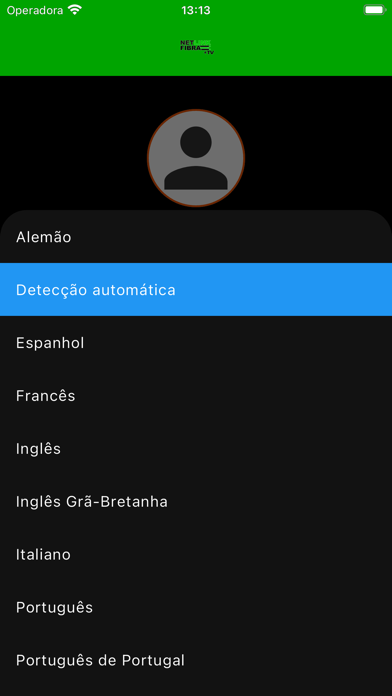The height and width of the screenshot is (696, 392).
Task: Pick Português de Portugal
Action: (196, 660)
